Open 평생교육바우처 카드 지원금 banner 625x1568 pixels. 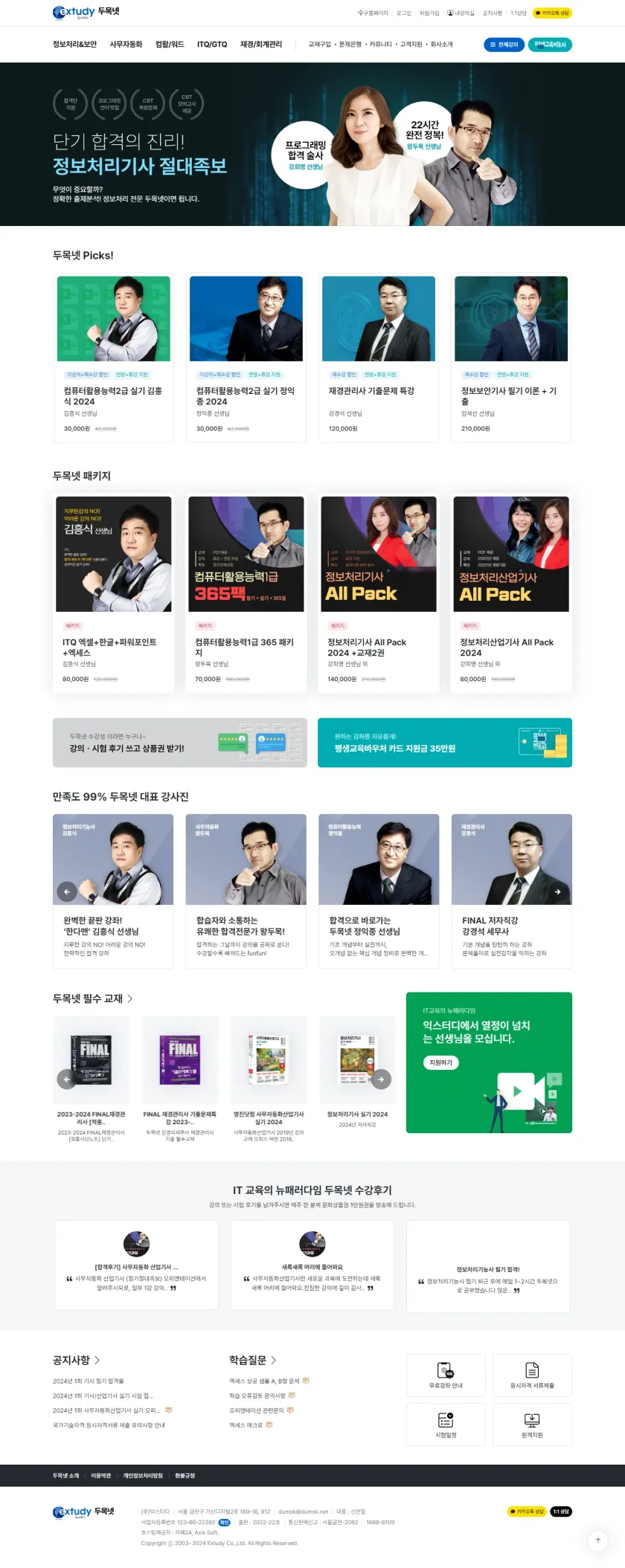(444, 742)
